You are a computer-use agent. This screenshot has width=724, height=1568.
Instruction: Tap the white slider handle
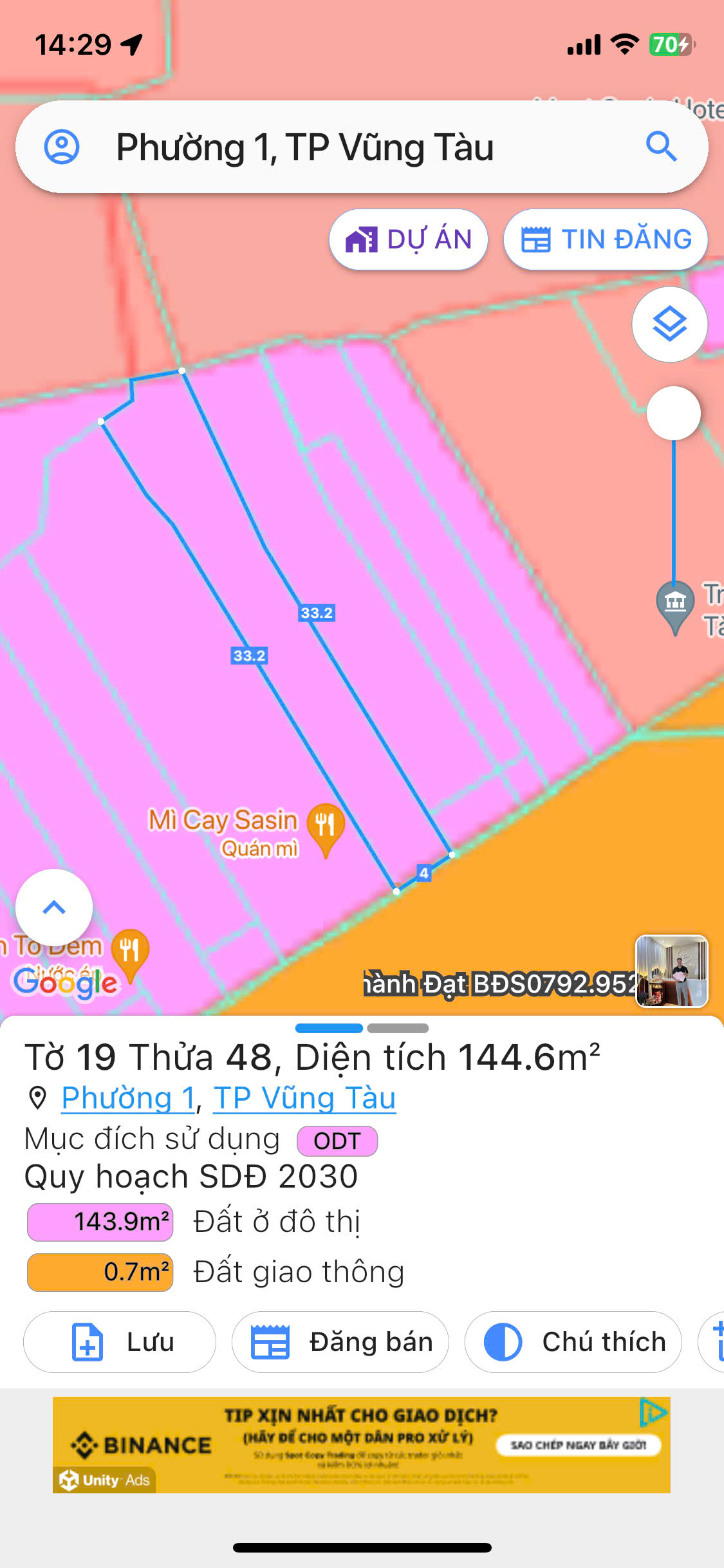click(x=673, y=413)
